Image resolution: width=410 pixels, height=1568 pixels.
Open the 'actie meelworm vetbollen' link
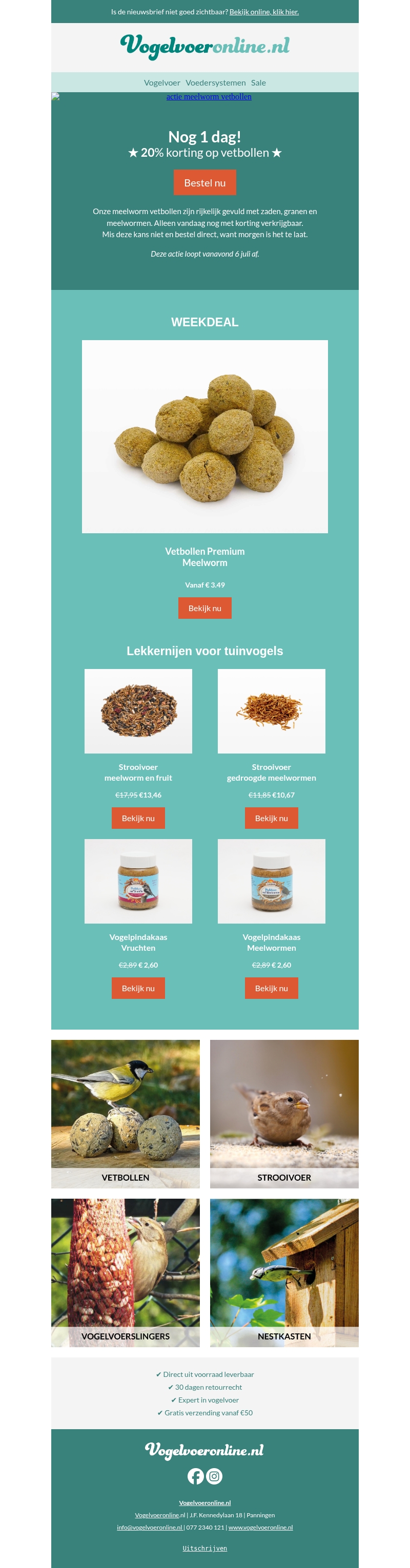coord(209,97)
